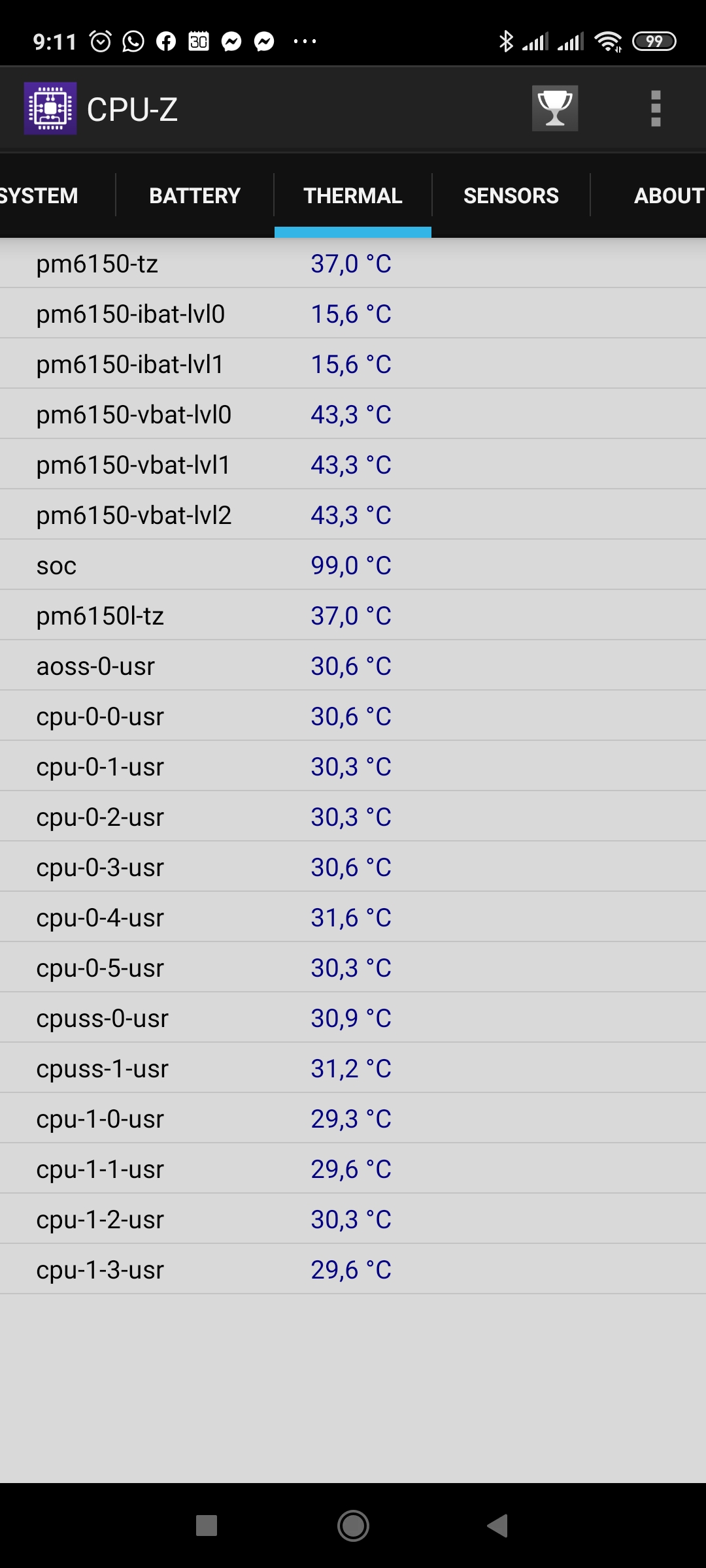Go back using the navigation bar
Screen dimensions: 706x1568
click(x=498, y=1526)
